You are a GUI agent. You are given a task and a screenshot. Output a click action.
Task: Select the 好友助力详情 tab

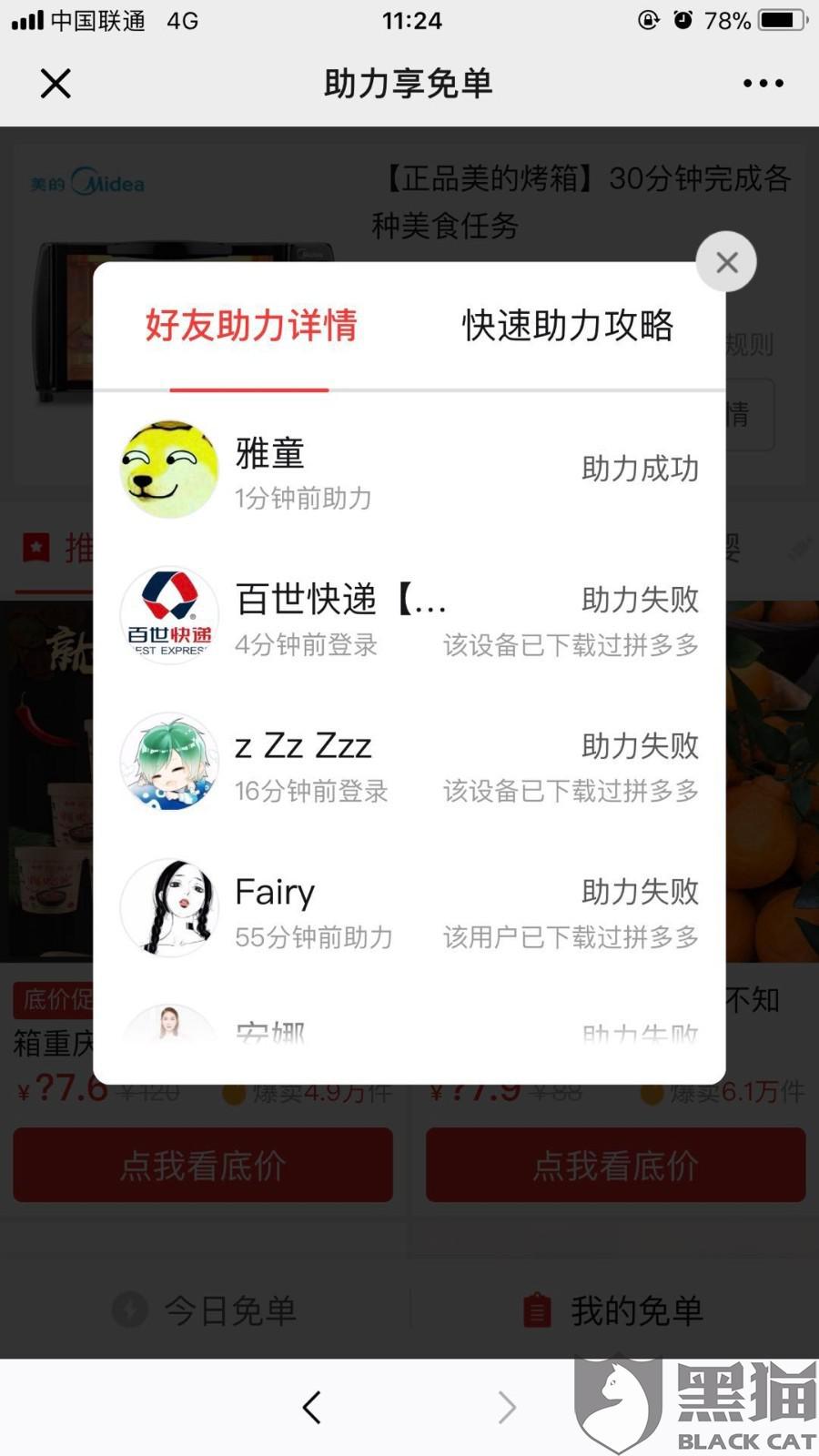(251, 326)
